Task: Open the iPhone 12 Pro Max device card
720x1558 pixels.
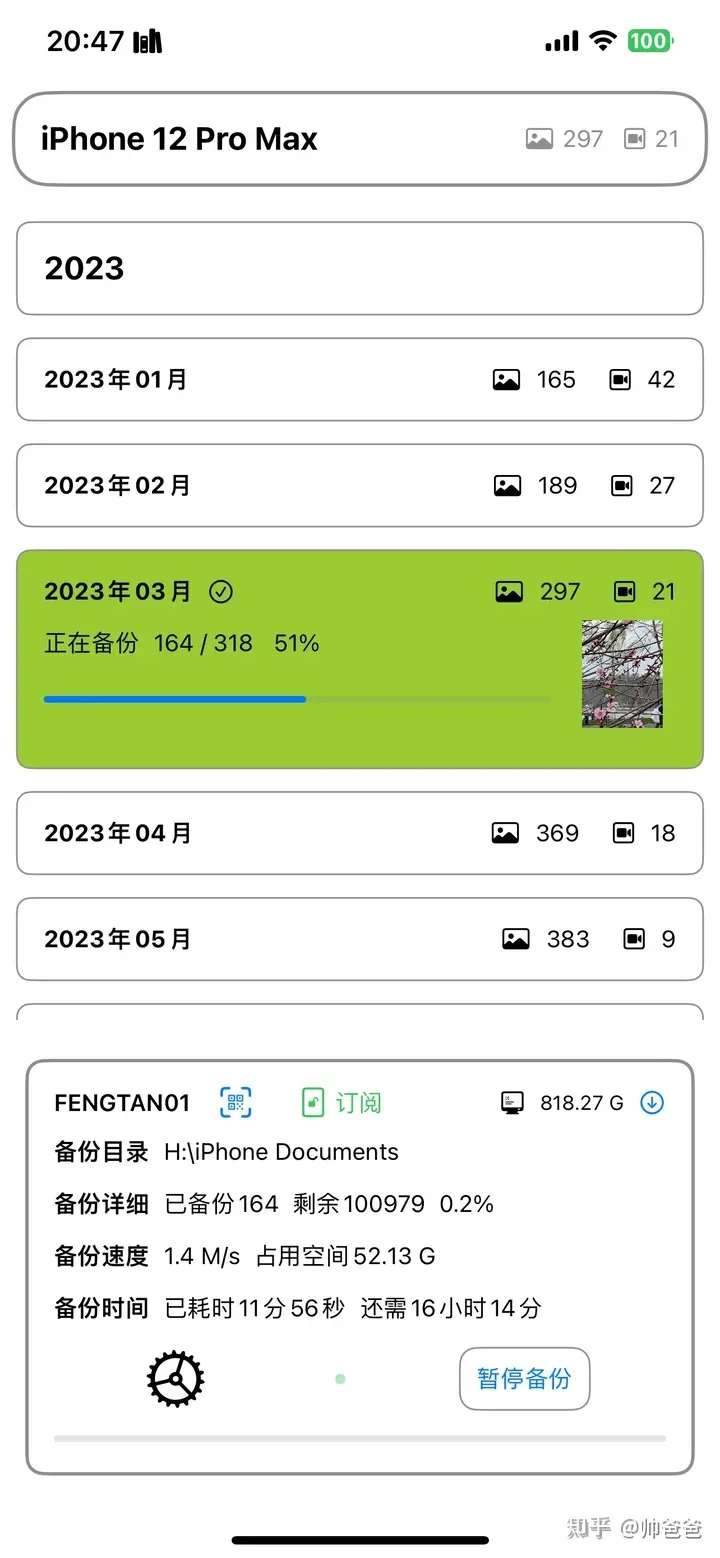Action: coord(360,139)
